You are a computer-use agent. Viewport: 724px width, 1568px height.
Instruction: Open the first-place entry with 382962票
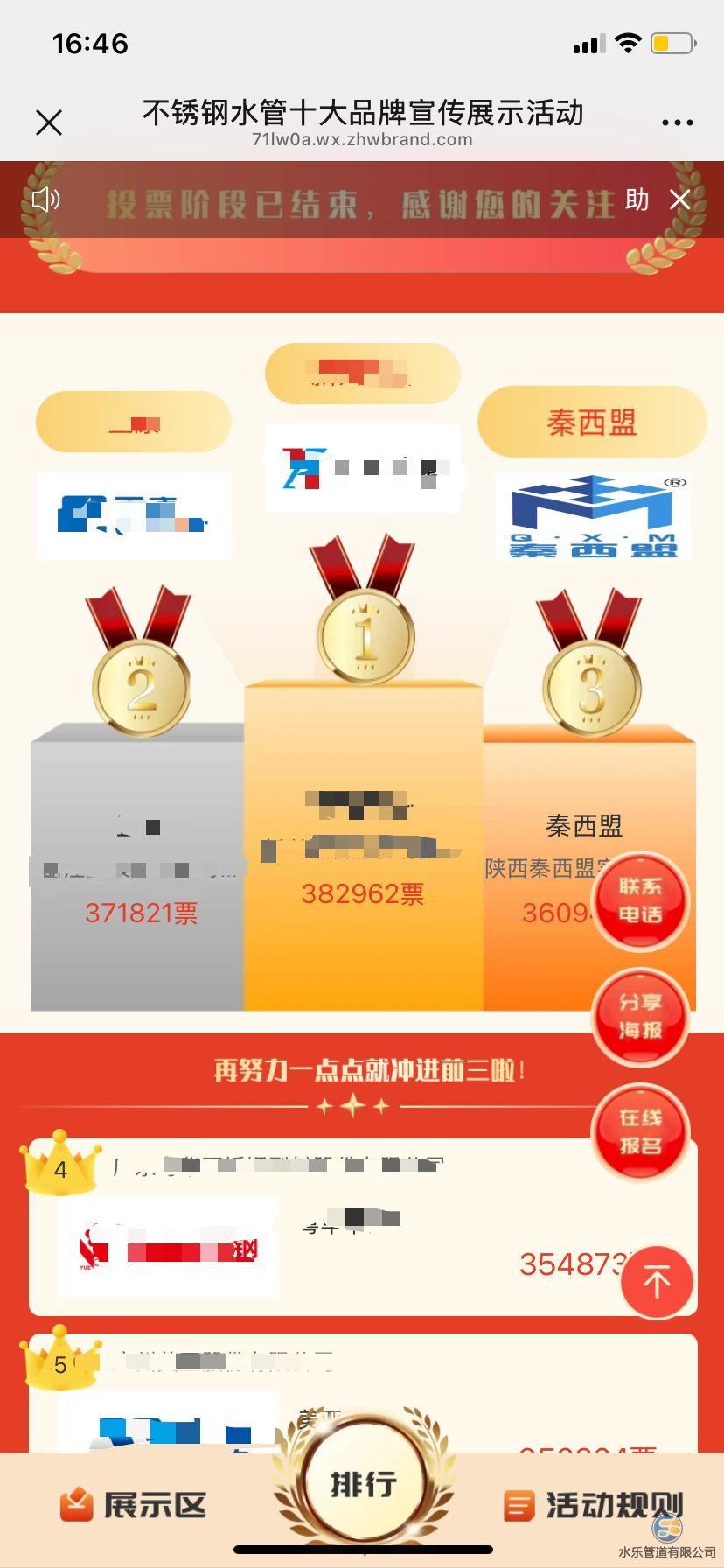coord(363,470)
